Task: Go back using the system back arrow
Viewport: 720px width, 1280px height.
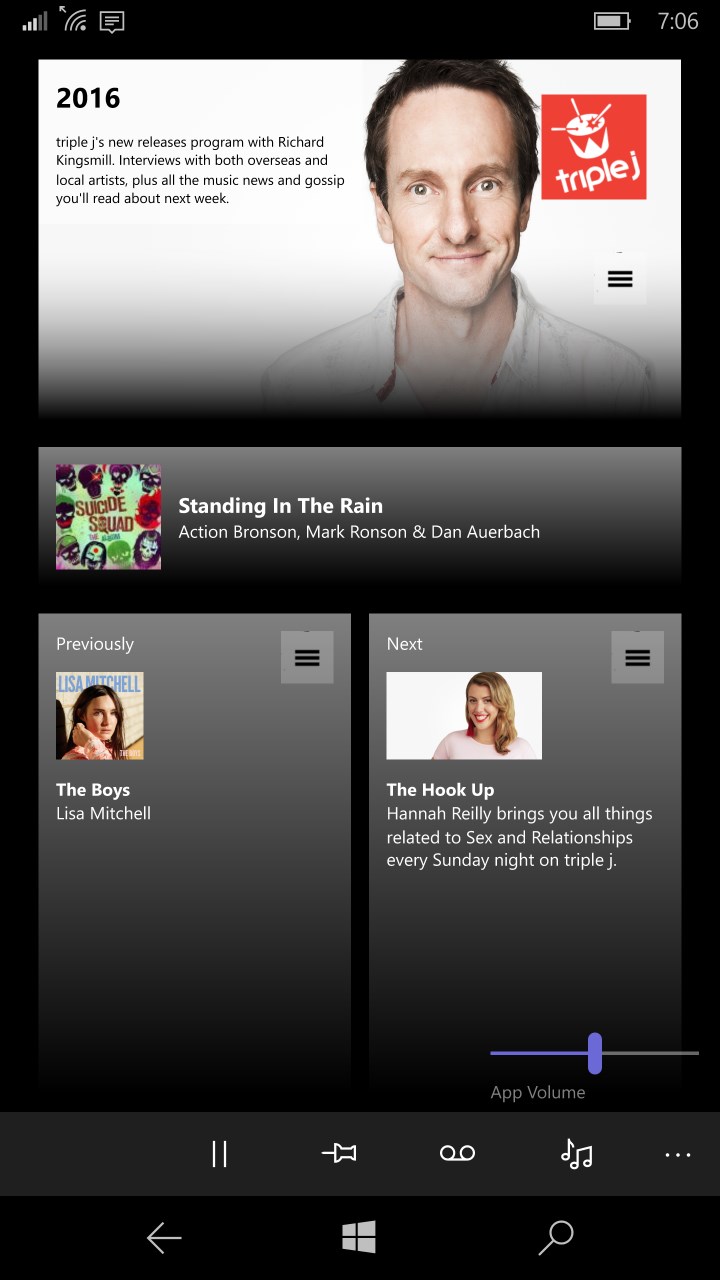Action: tap(164, 1238)
